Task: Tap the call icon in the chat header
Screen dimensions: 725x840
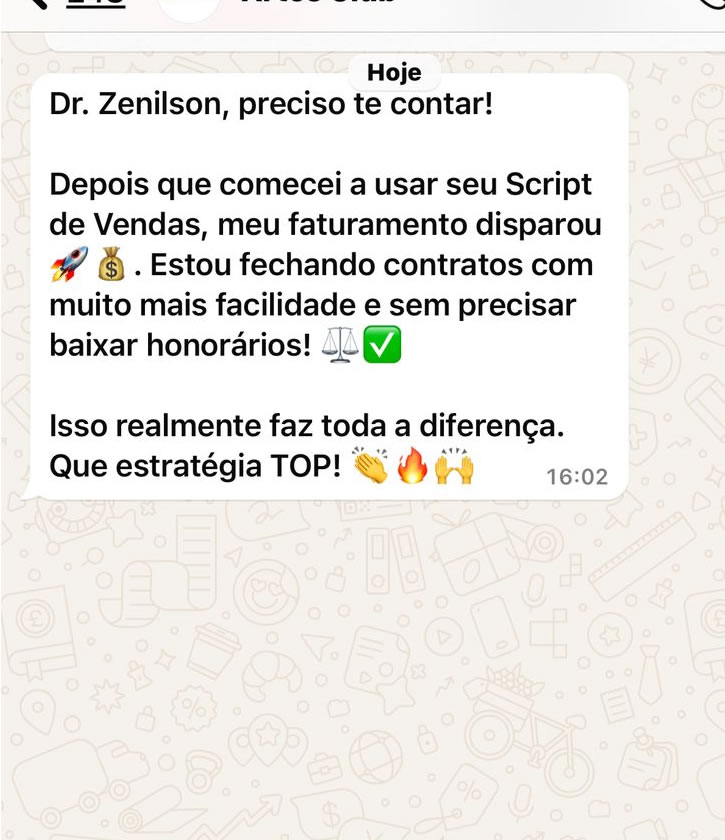Action: (712, 4)
